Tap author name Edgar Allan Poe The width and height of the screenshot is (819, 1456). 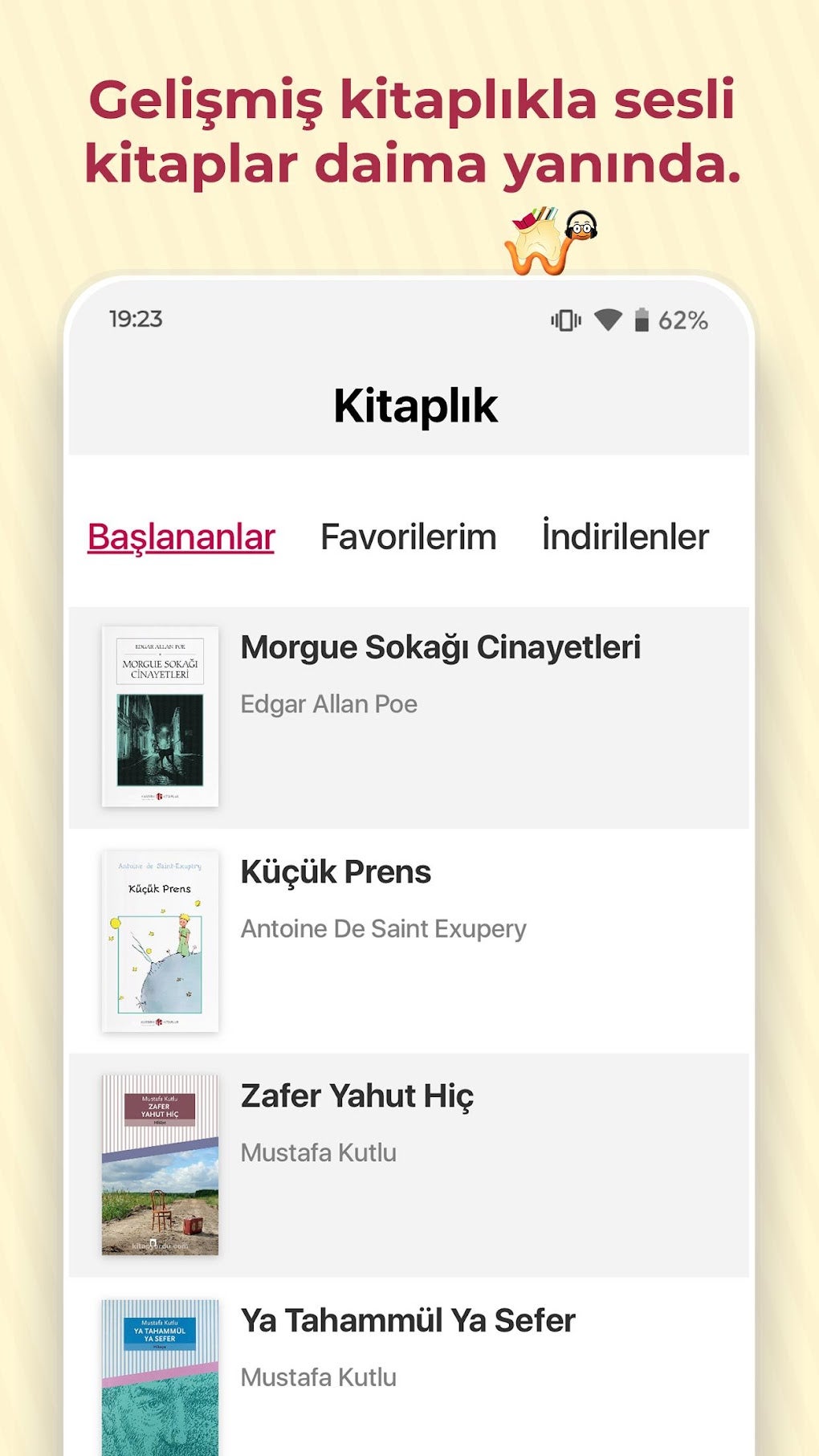(328, 704)
